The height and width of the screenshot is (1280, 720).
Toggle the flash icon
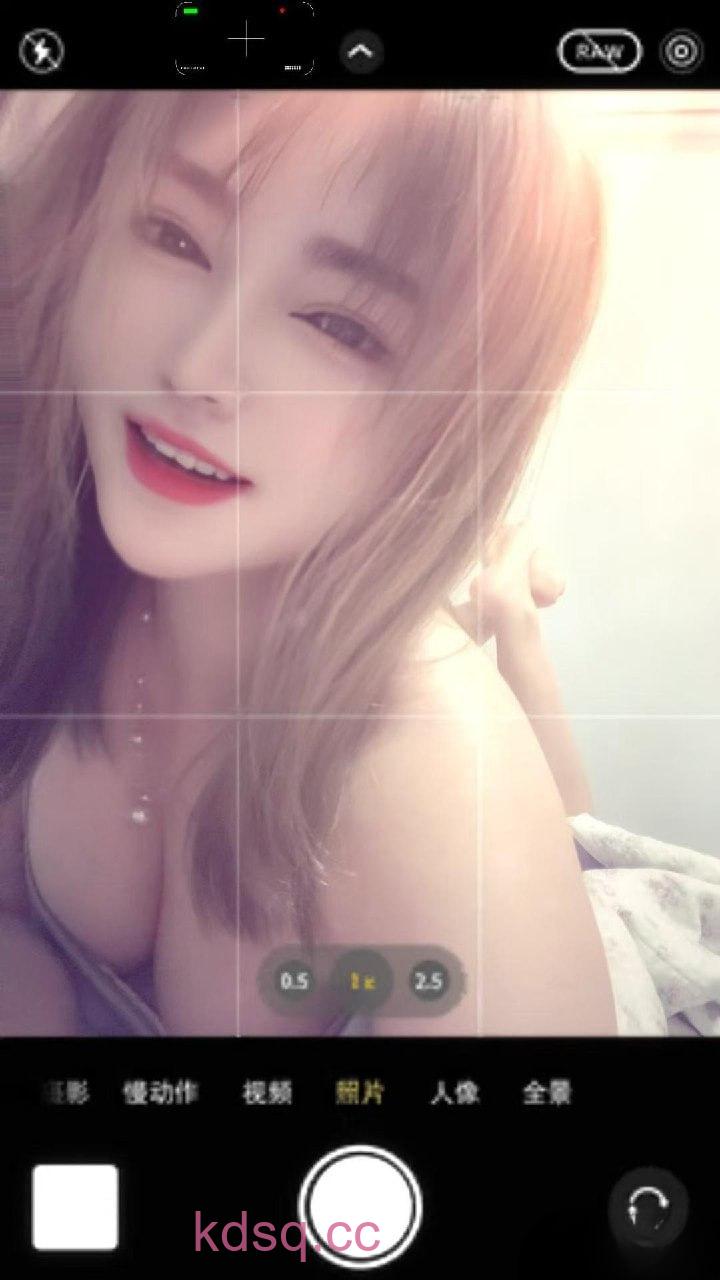pos(42,50)
